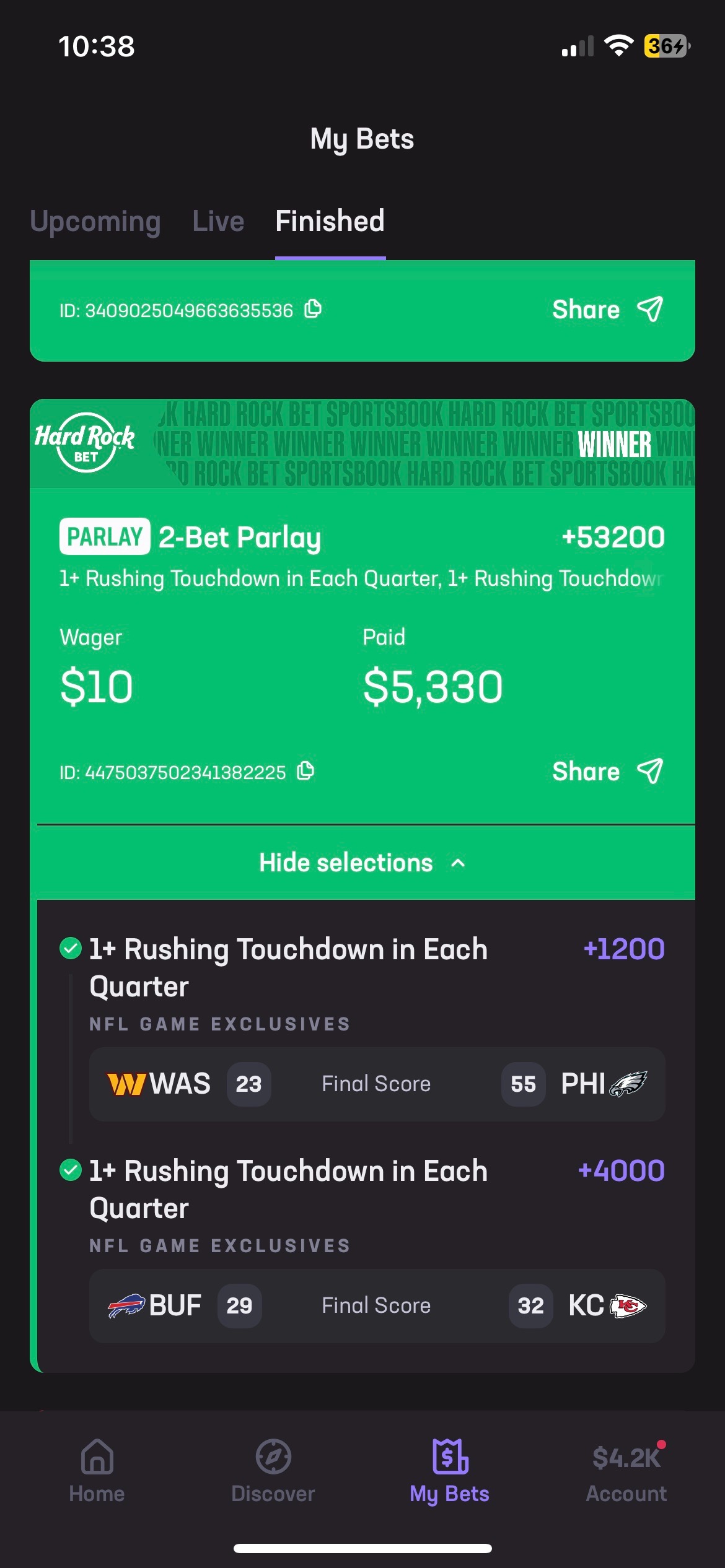Copy bet ID 4475037502341382225
Image resolution: width=725 pixels, height=1568 pixels.
(x=305, y=771)
